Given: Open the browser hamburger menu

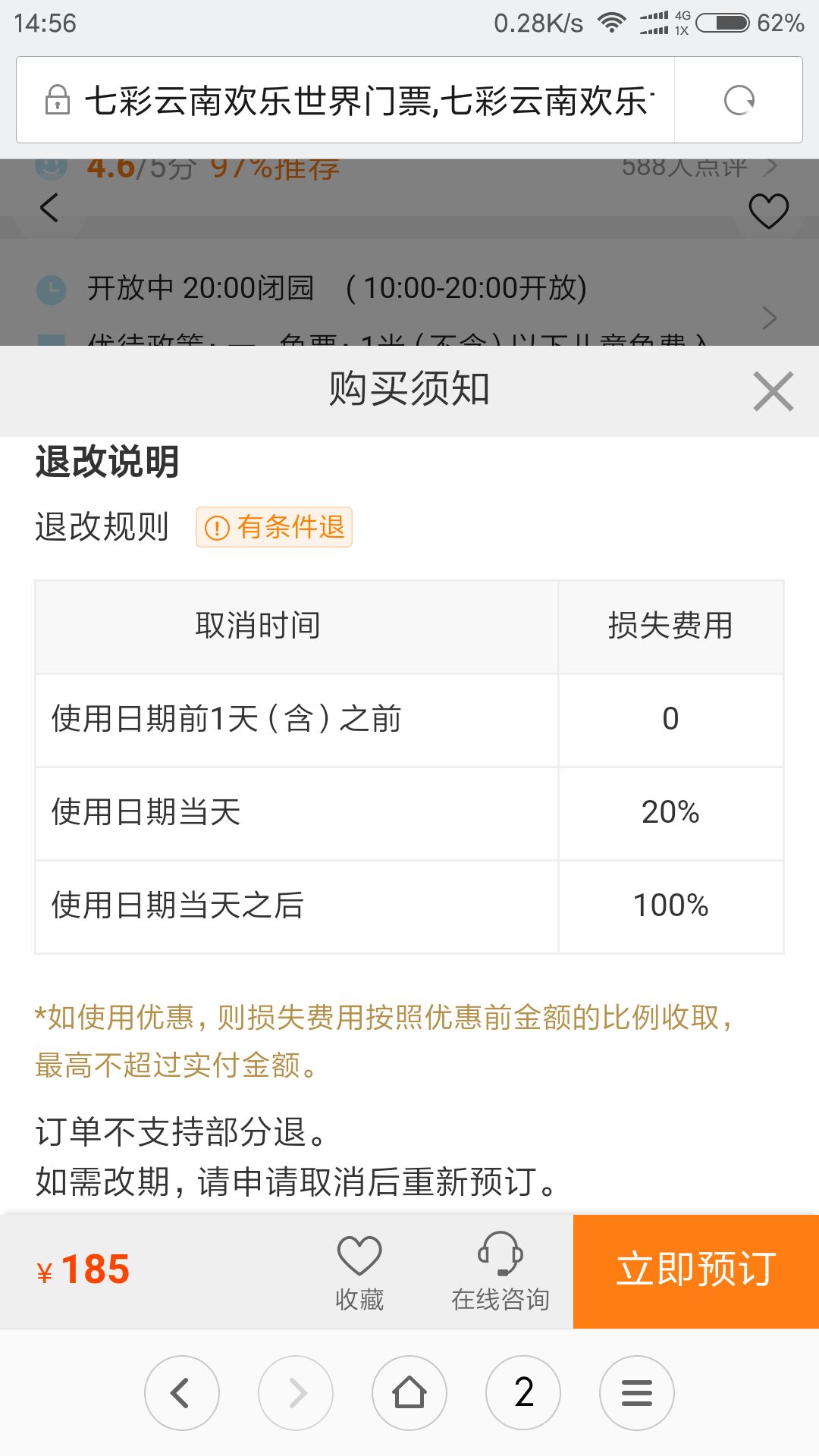Looking at the screenshot, I should click(637, 1393).
